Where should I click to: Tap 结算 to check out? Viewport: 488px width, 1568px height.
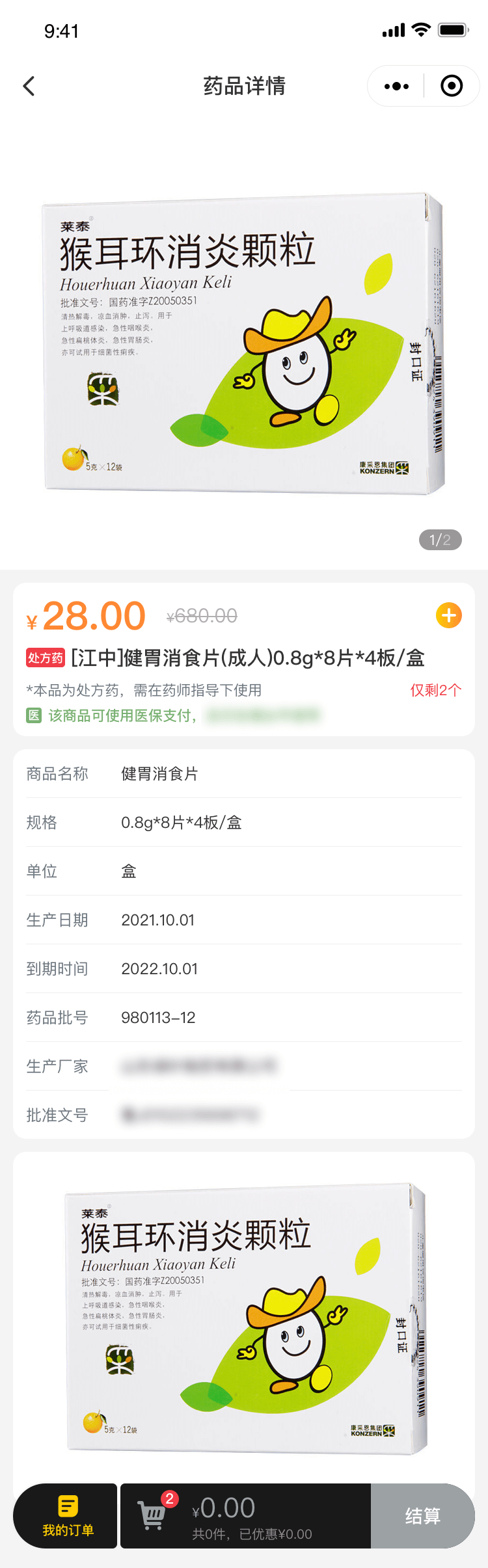click(x=422, y=1516)
